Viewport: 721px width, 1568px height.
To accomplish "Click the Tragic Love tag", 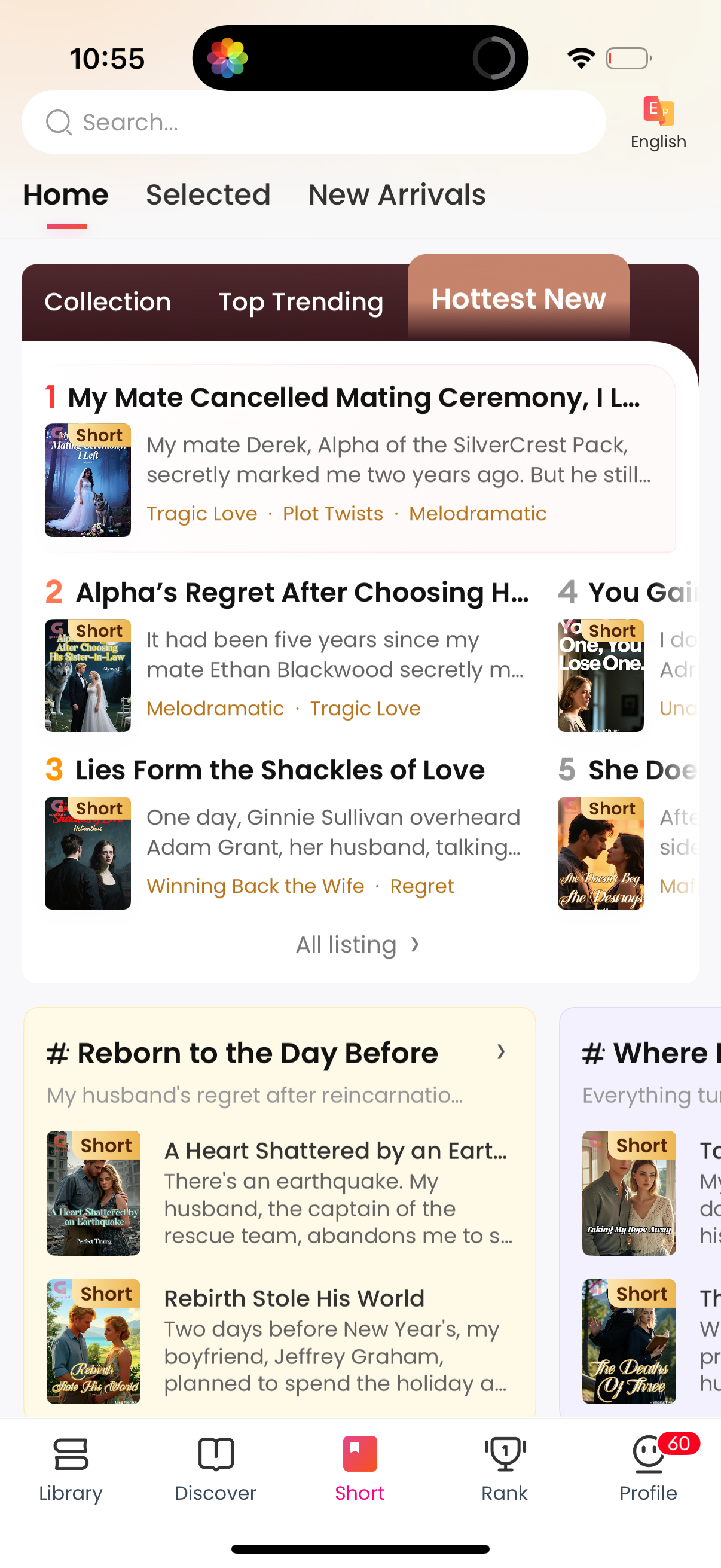I will [x=202, y=513].
